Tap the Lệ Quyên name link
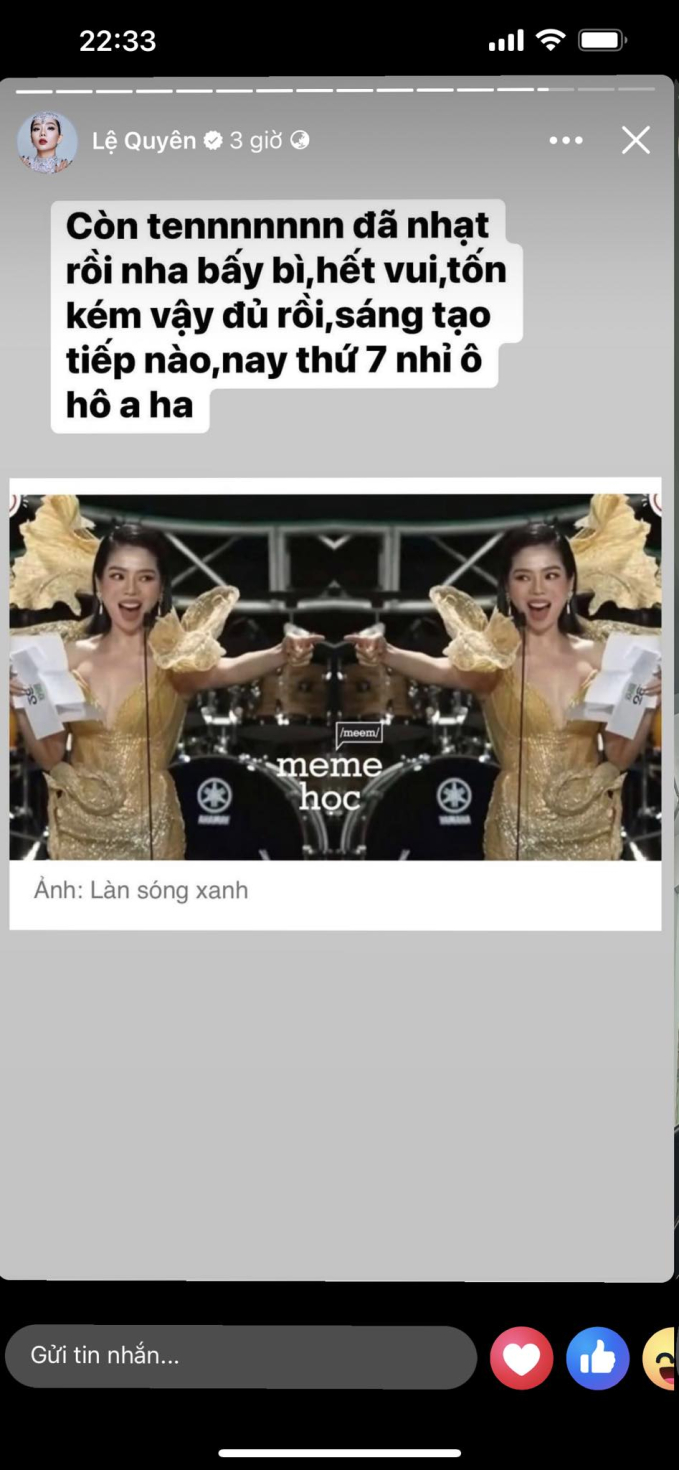679x1470 pixels. click(144, 141)
